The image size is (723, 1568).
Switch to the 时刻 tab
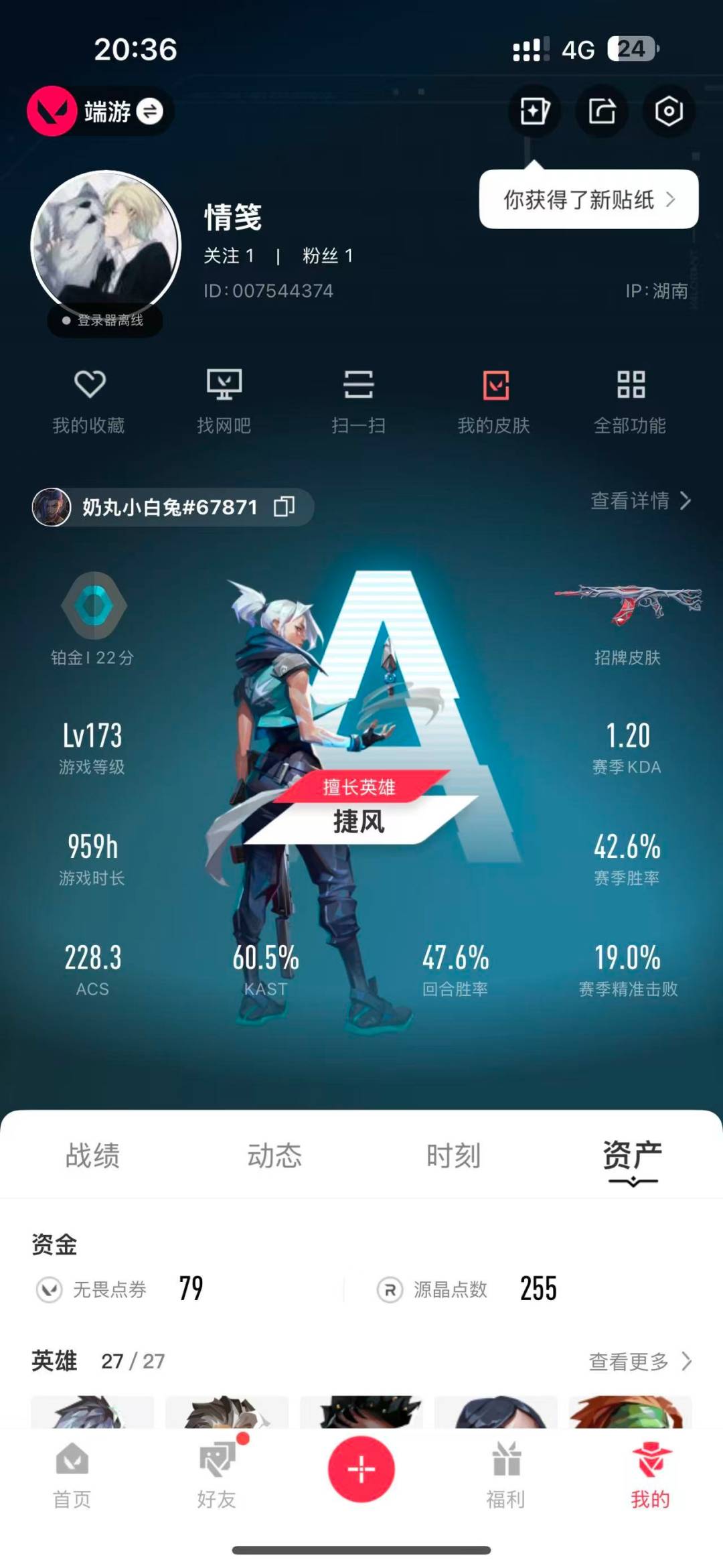[x=454, y=1155]
